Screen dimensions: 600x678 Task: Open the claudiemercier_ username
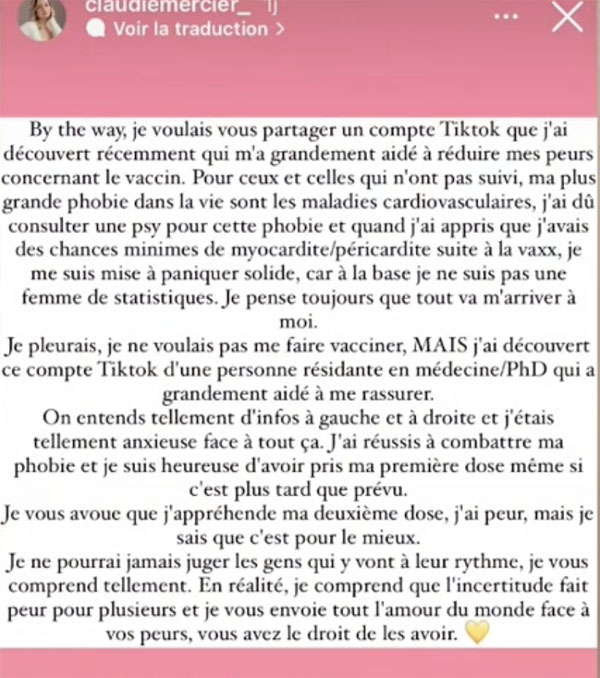[168, 6]
